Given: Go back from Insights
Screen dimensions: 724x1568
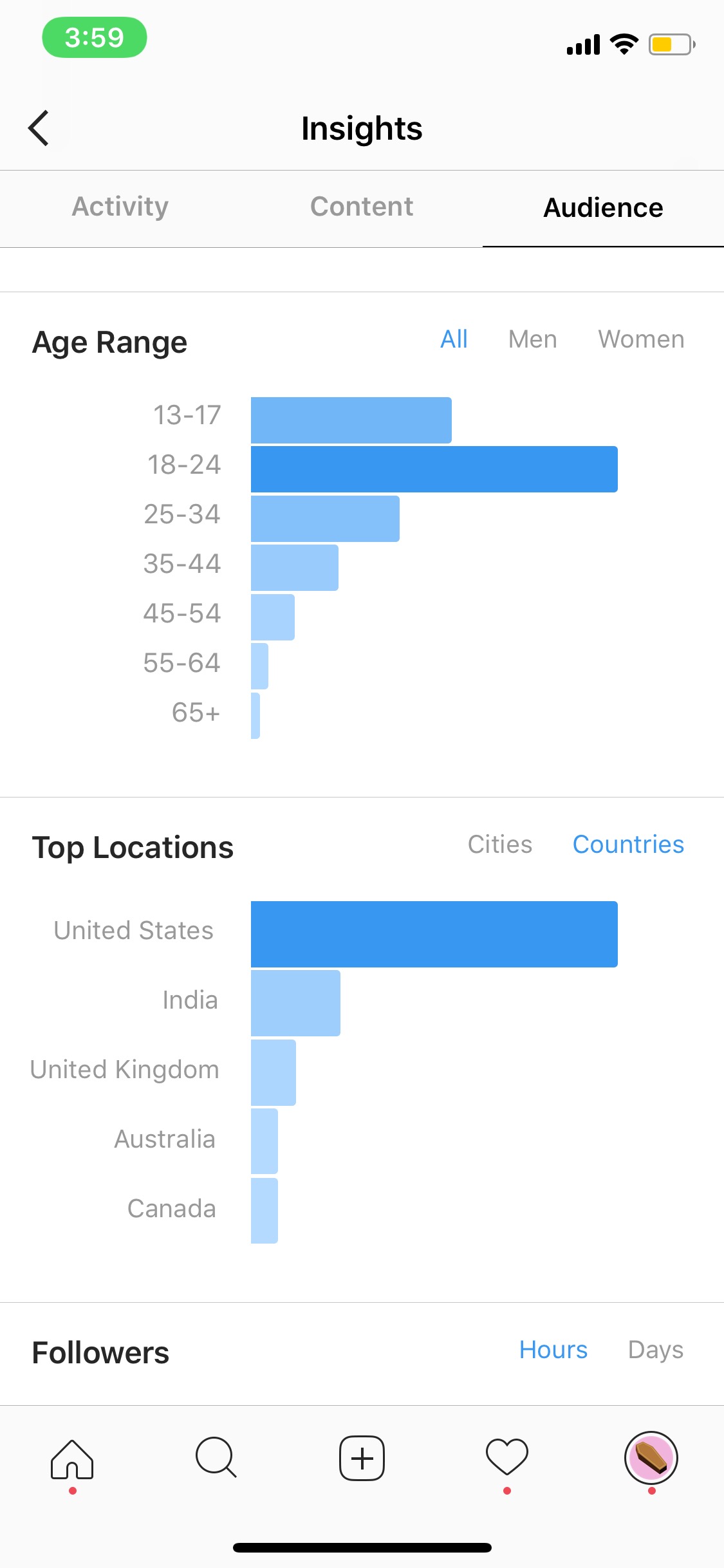Looking at the screenshot, I should coord(39,128).
